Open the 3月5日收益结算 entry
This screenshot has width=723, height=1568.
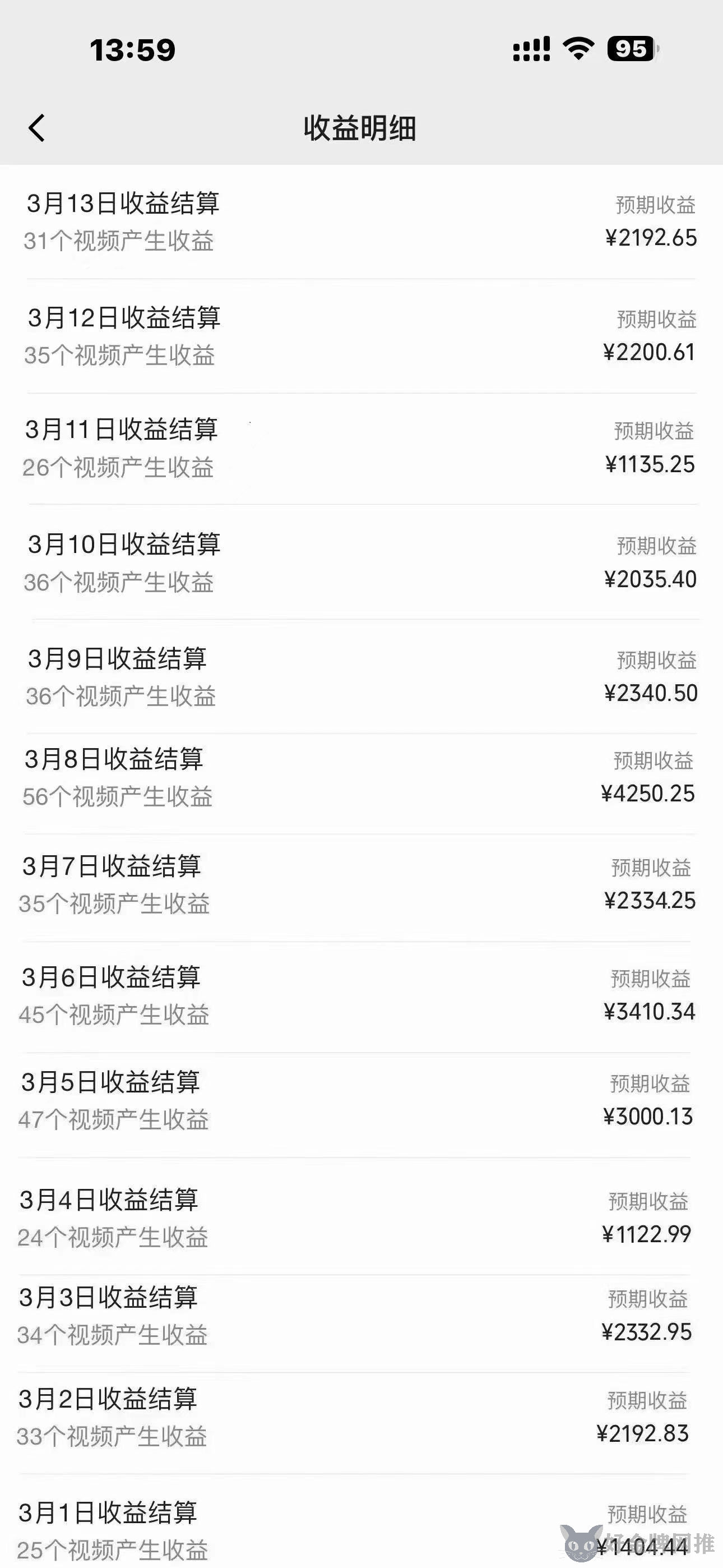[x=361, y=1105]
